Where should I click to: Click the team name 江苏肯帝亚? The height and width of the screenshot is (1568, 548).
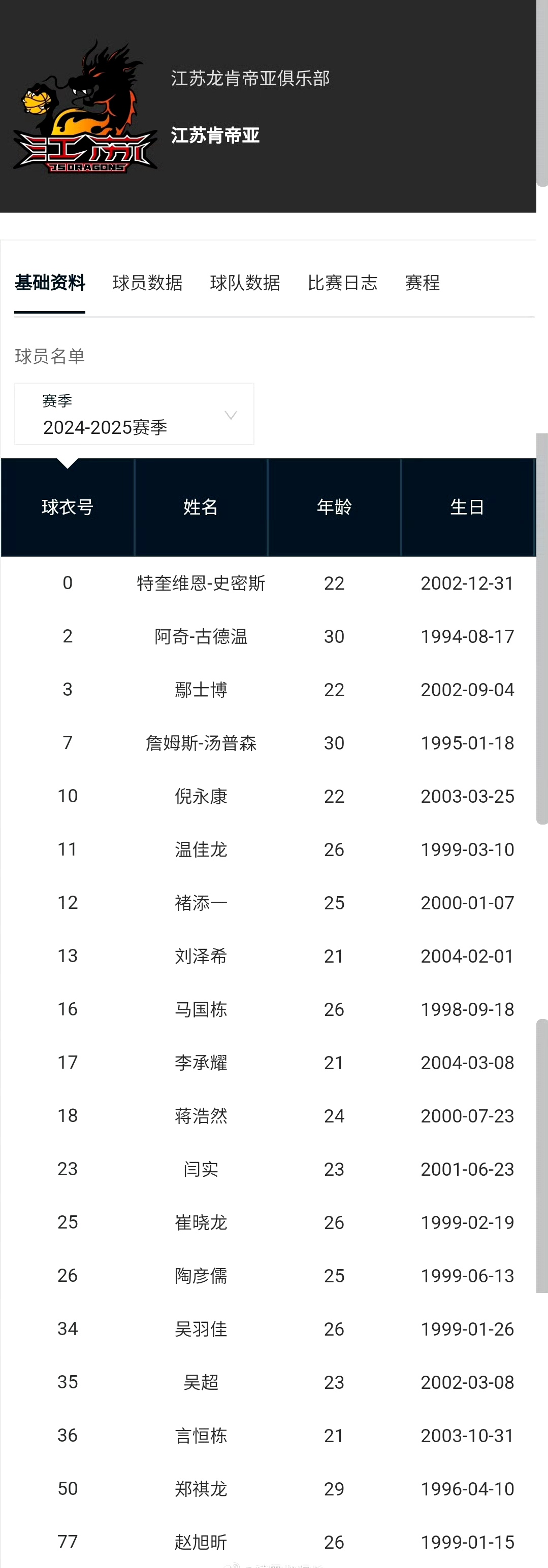coord(214,135)
